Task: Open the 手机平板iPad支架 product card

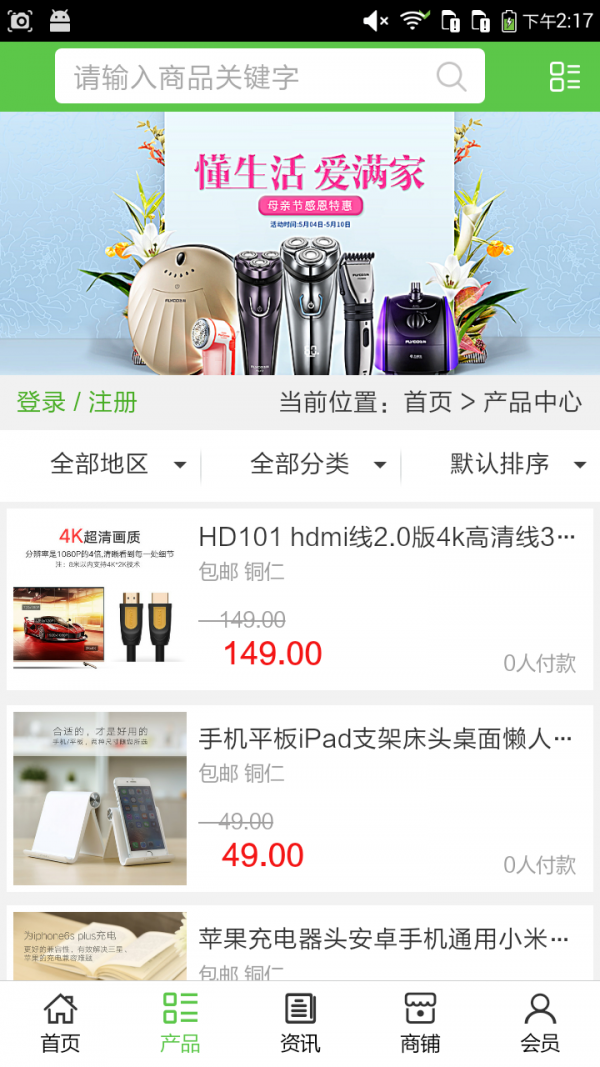Action: click(x=300, y=800)
